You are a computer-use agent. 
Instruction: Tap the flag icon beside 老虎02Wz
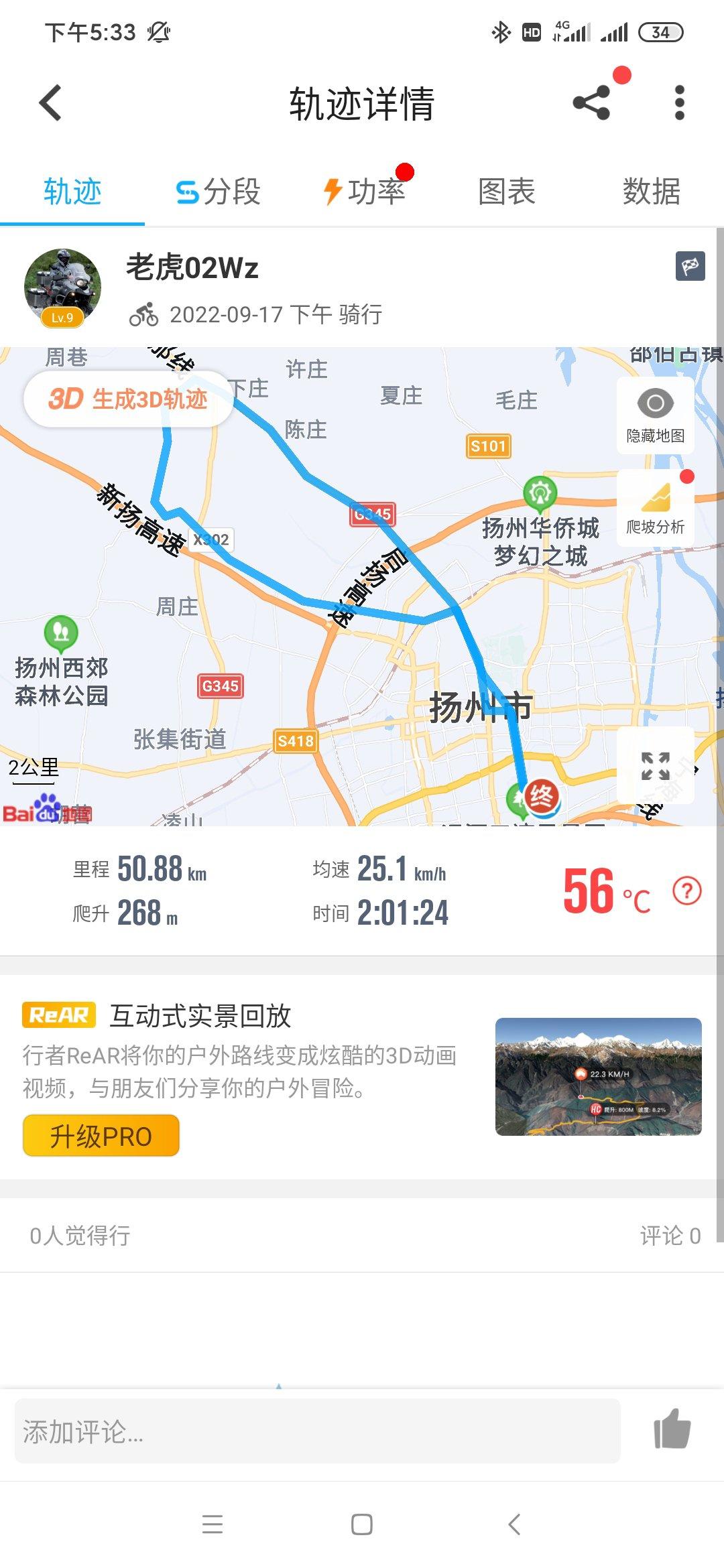[690, 266]
